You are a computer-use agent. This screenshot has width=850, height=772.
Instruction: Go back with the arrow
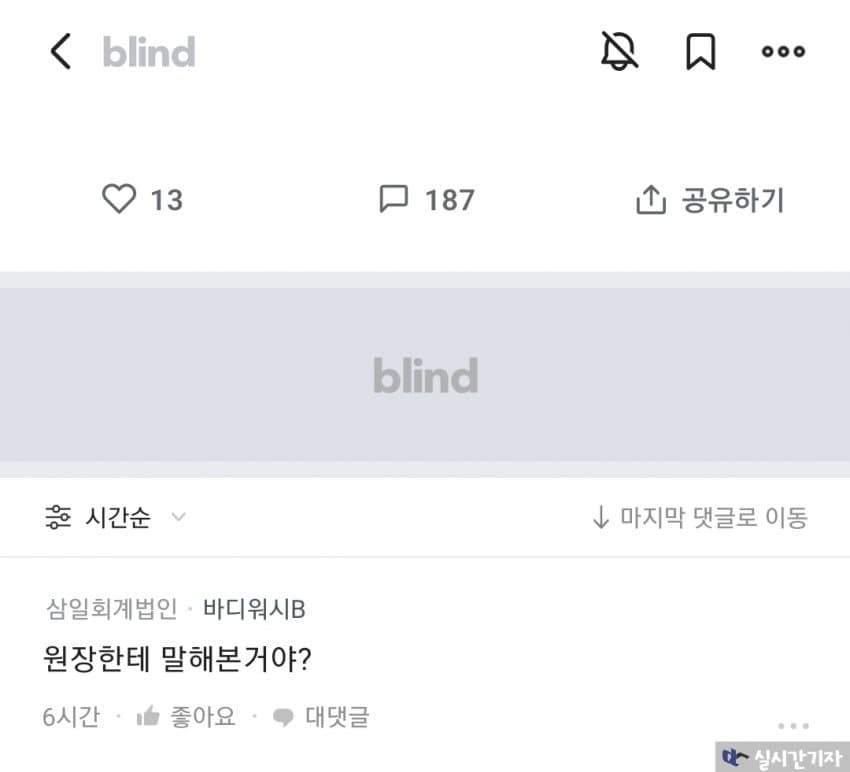61,51
